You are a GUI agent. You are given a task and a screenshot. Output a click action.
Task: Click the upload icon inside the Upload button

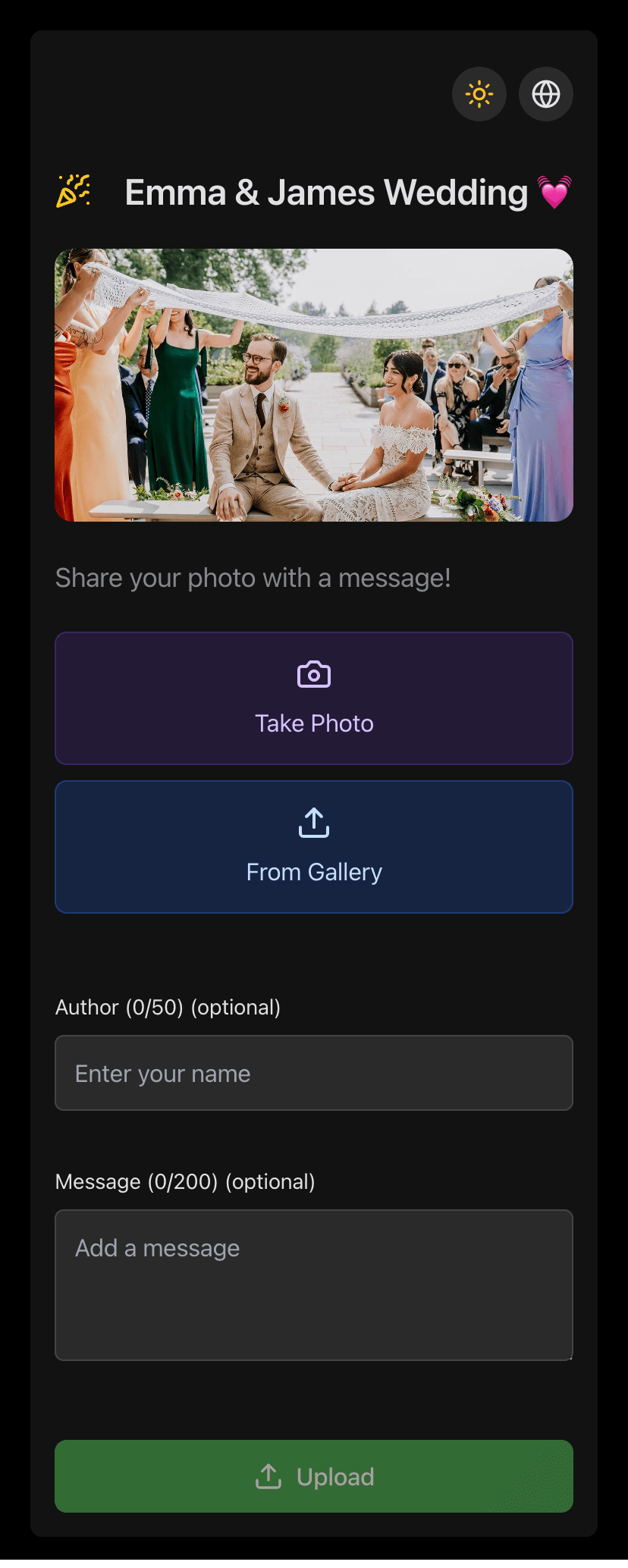[x=269, y=1476]
